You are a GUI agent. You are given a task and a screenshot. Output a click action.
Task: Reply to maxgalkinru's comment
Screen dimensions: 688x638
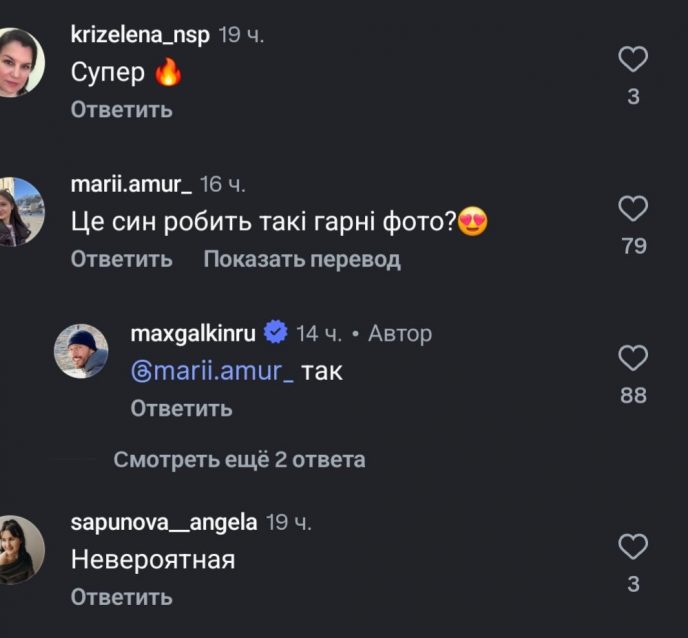tap(181, 408)
